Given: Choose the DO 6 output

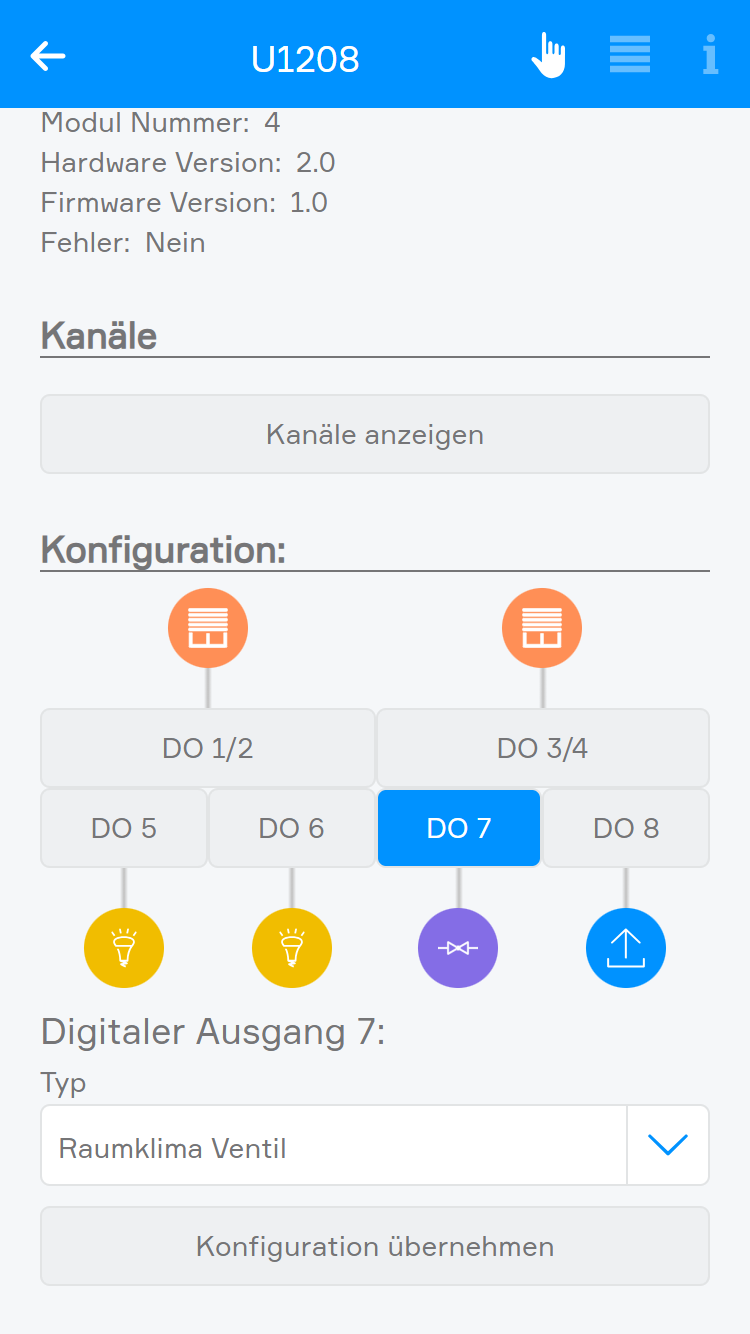Looking at the screenshot, I should 291,828.
